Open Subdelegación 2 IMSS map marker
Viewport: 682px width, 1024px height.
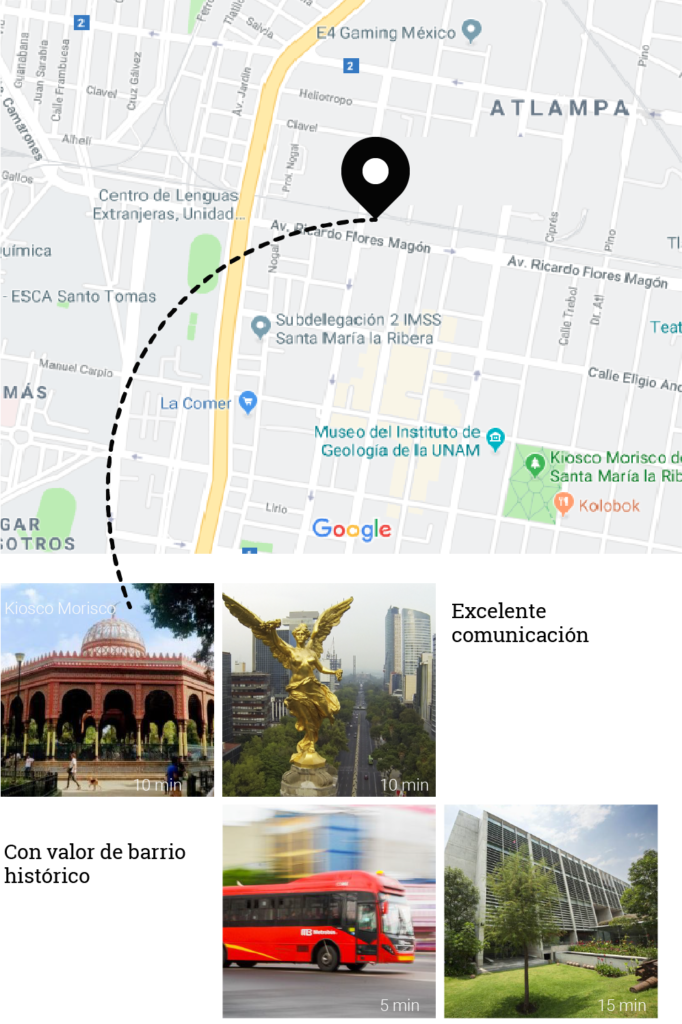click(x=260, y=325)
